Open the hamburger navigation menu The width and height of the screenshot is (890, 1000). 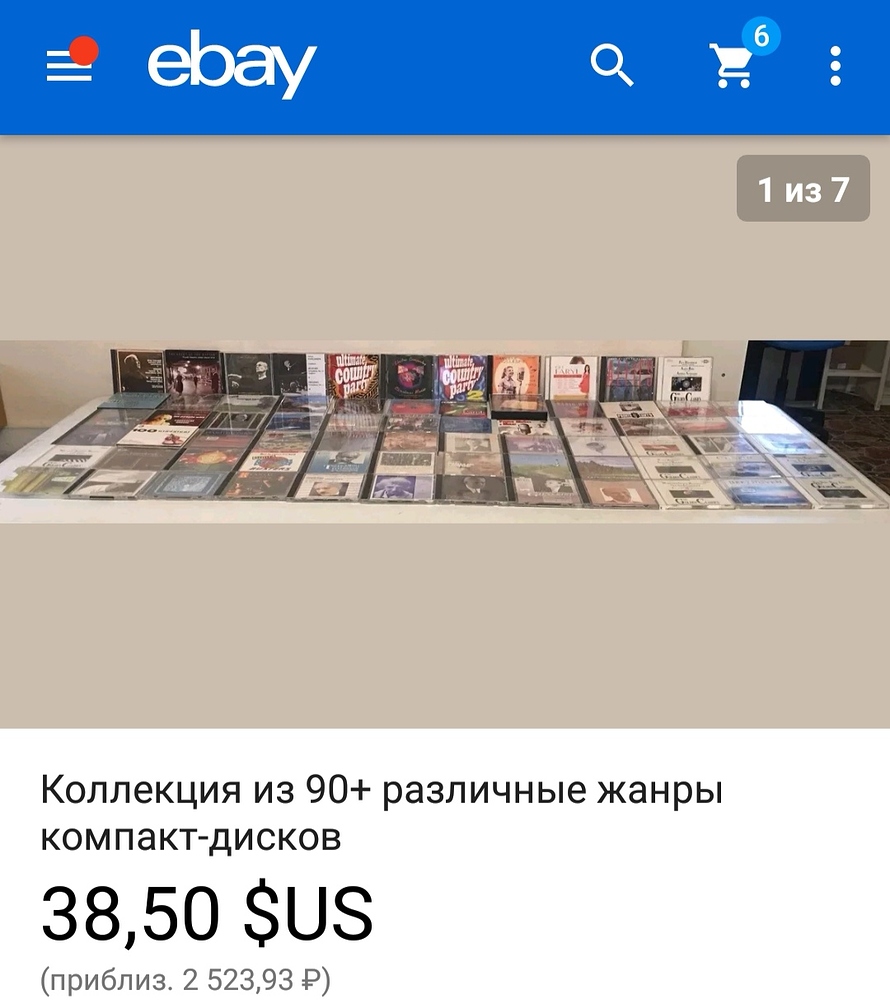tap(69, 66)
